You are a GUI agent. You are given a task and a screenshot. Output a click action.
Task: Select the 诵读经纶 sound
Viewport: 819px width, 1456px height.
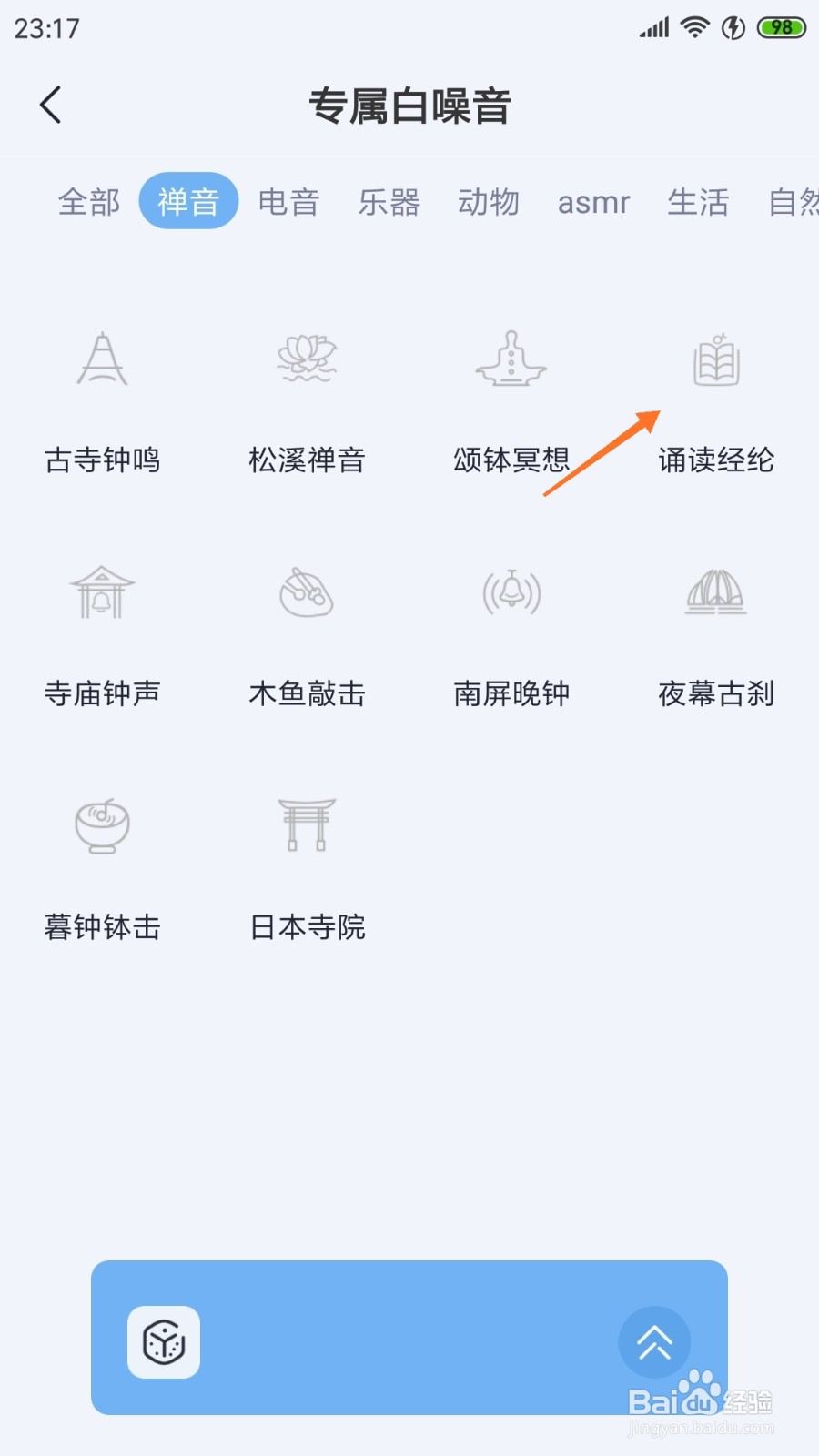(716, 400)
